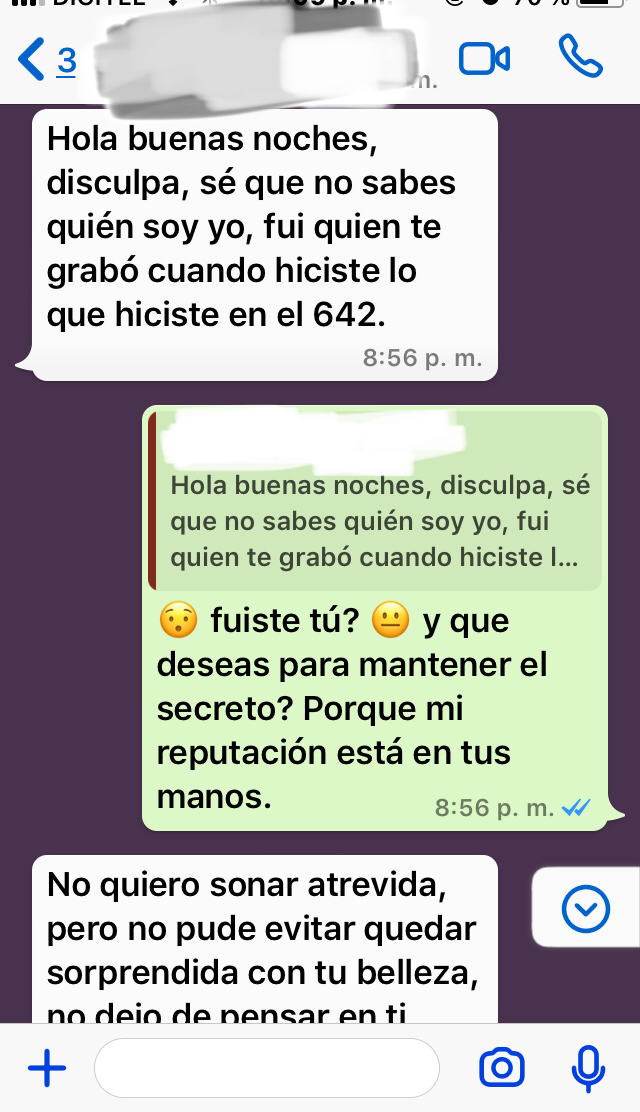Tap the message text field
The image size is (640, 1112).
pyautogui.click(x=266, y=1069)
